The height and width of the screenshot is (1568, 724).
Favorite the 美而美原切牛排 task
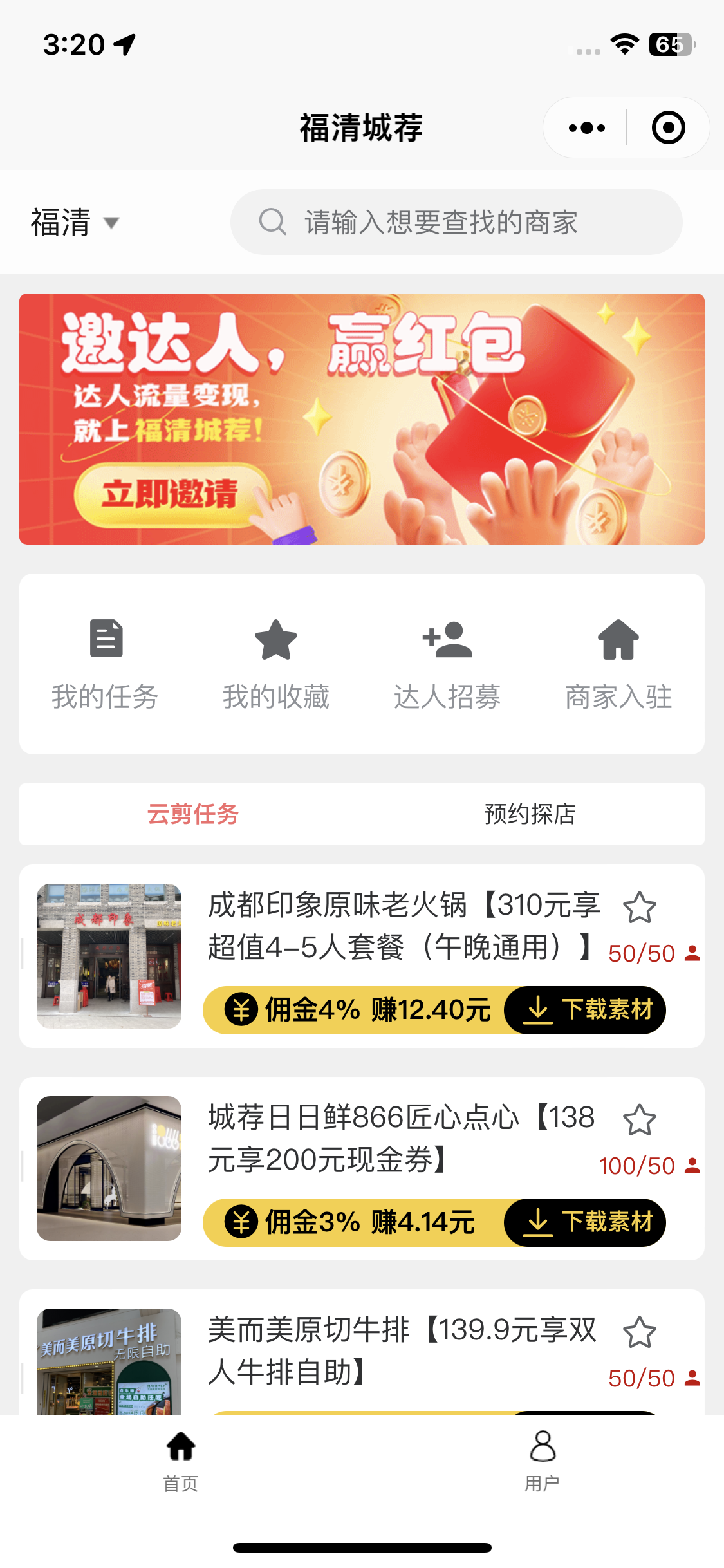[639, 1332]
